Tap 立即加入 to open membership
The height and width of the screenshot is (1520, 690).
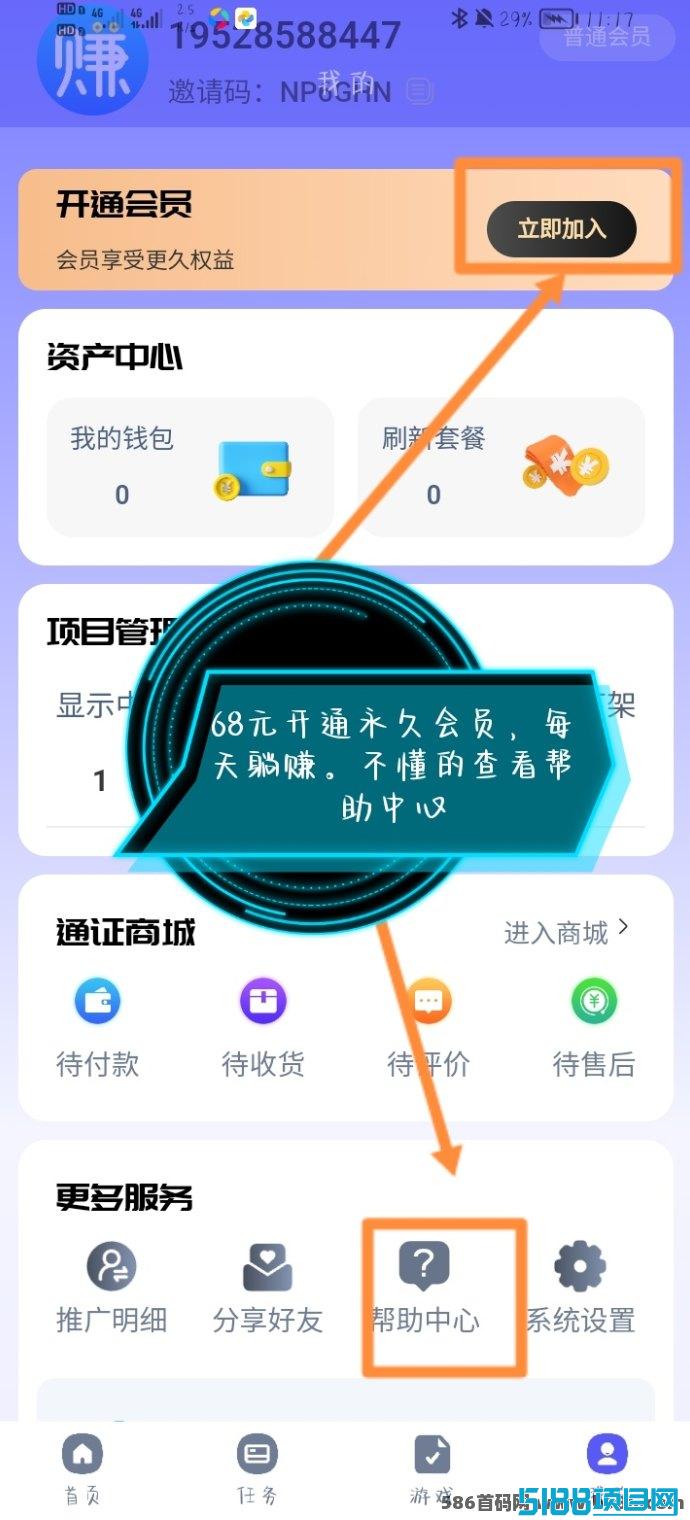pyautogui.click(x=561, y=229)
